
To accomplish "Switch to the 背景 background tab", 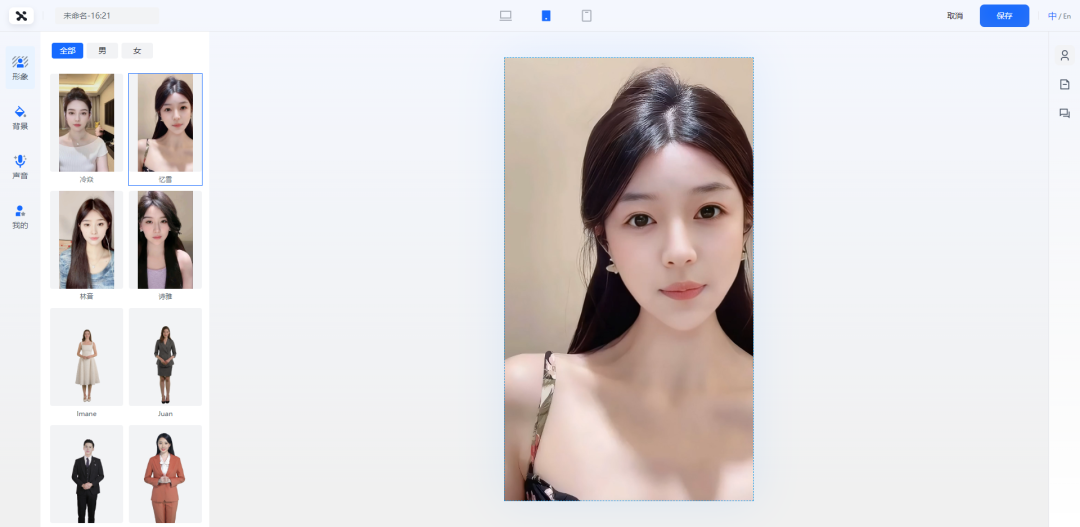I will (x=20, y=117).
